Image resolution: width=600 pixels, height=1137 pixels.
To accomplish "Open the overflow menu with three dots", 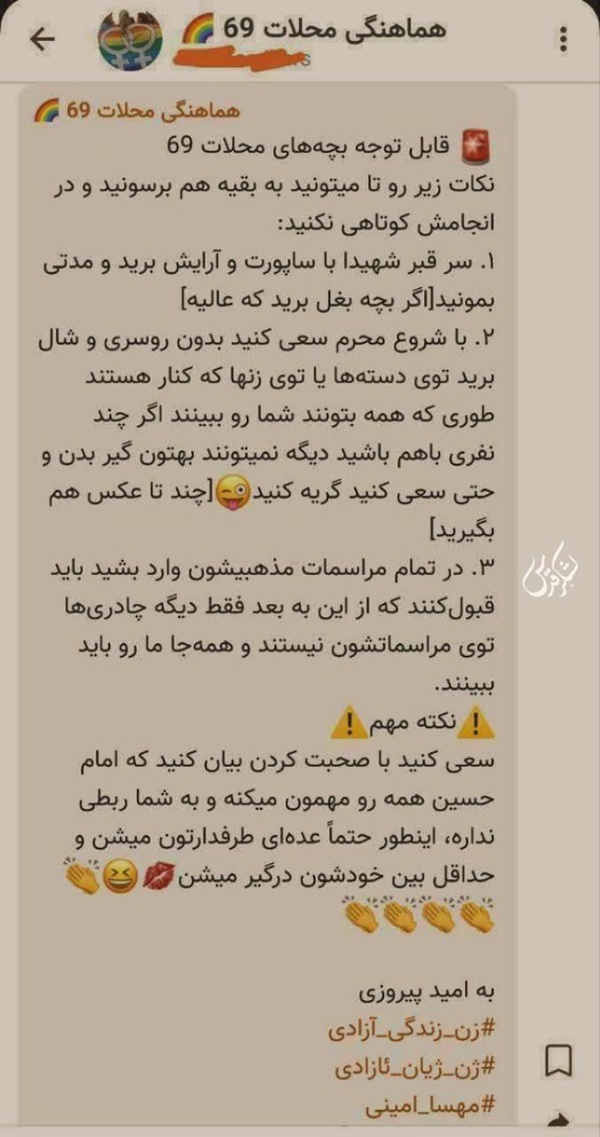I will click(565, 38).
